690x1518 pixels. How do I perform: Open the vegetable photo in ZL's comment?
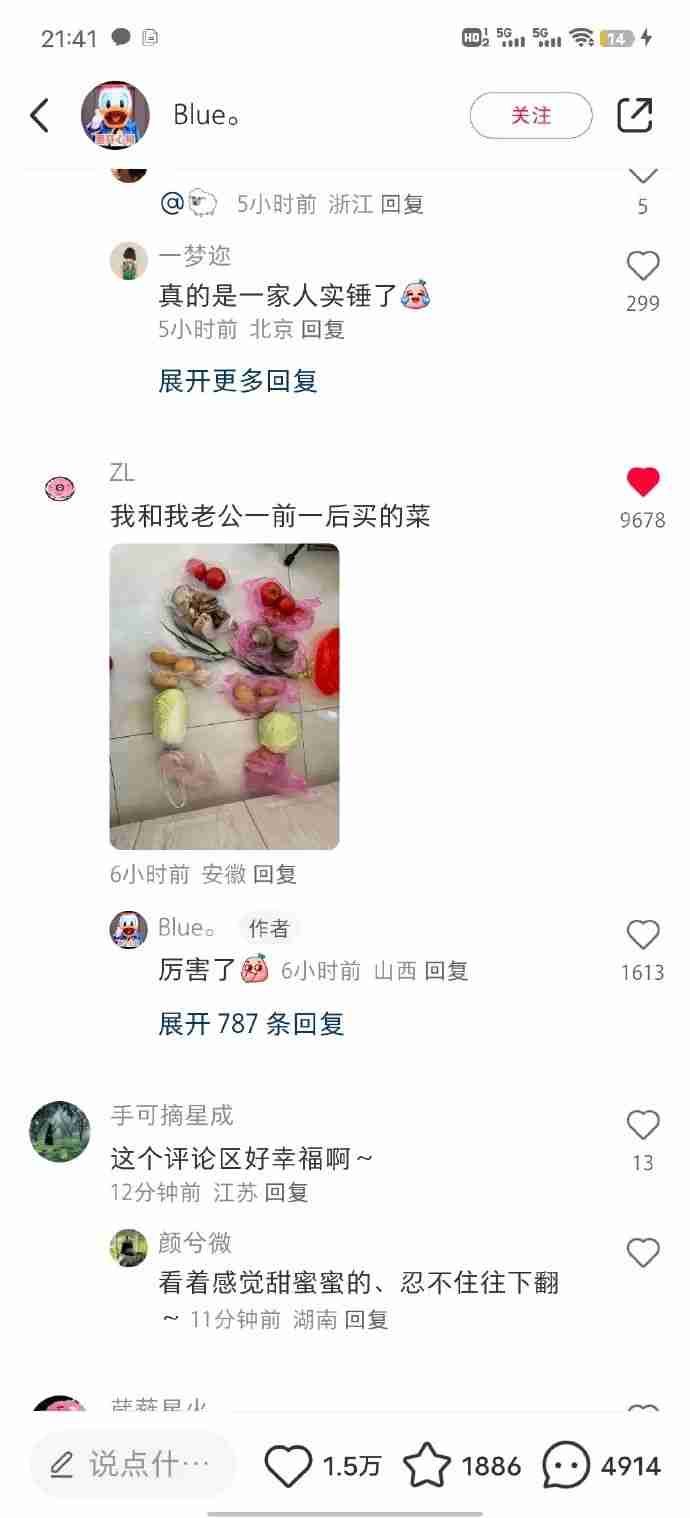coord(224,696)
